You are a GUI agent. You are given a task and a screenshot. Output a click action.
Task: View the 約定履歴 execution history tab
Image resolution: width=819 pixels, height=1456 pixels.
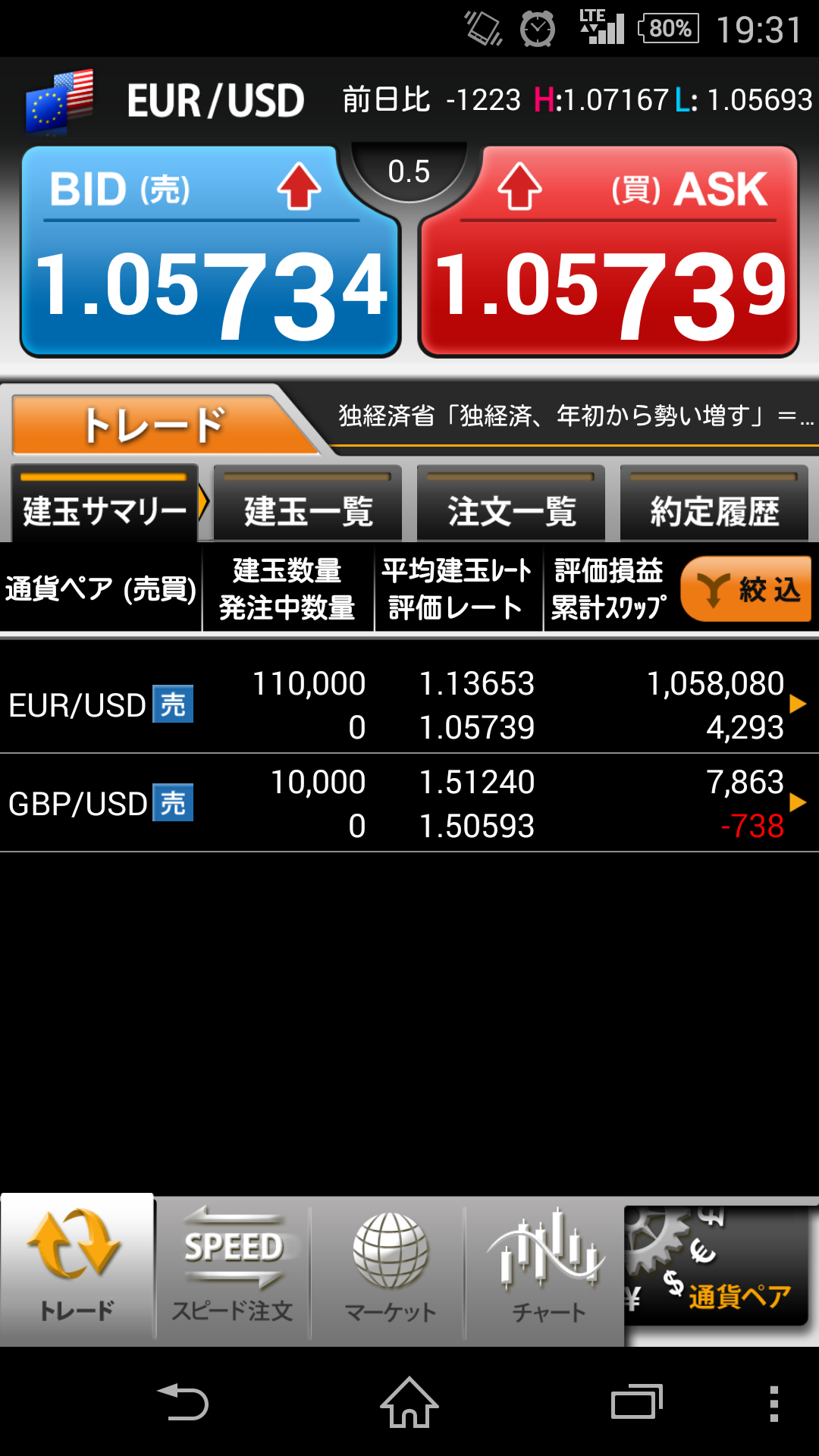pyautogui.click(x=714, y=506)
